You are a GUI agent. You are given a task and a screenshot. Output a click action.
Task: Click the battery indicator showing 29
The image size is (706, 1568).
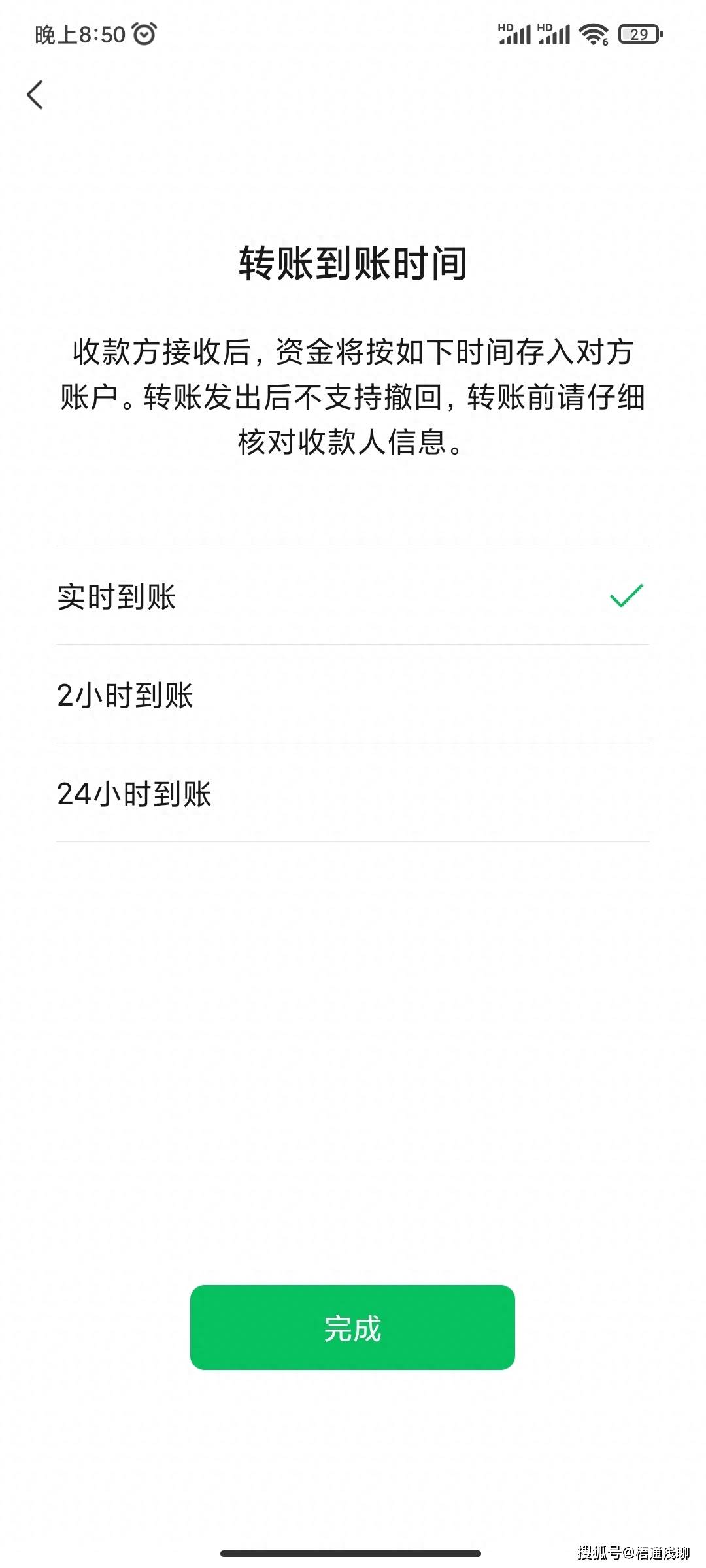tap(641, 33)
